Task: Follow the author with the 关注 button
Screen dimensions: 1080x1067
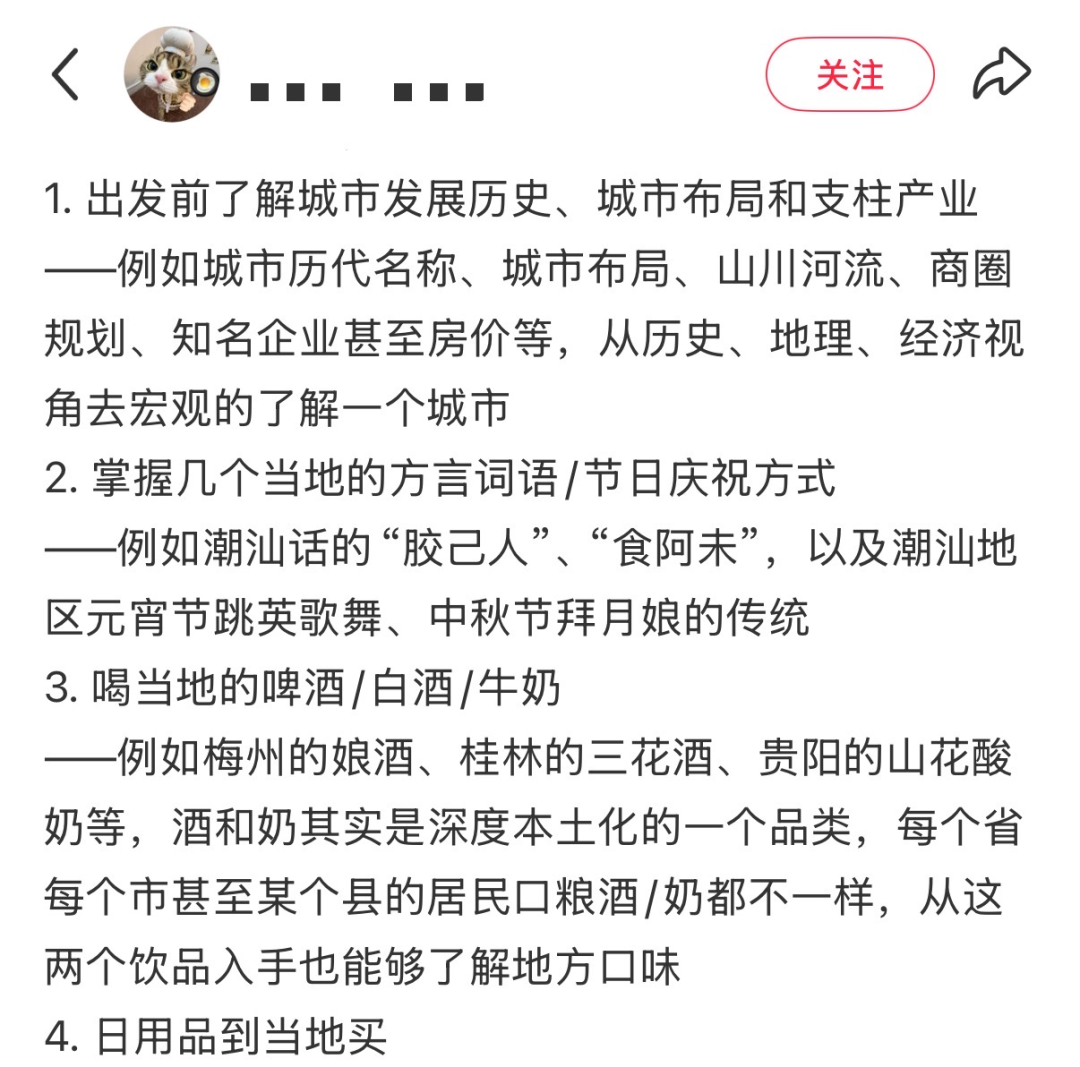Action: [850, 76]
